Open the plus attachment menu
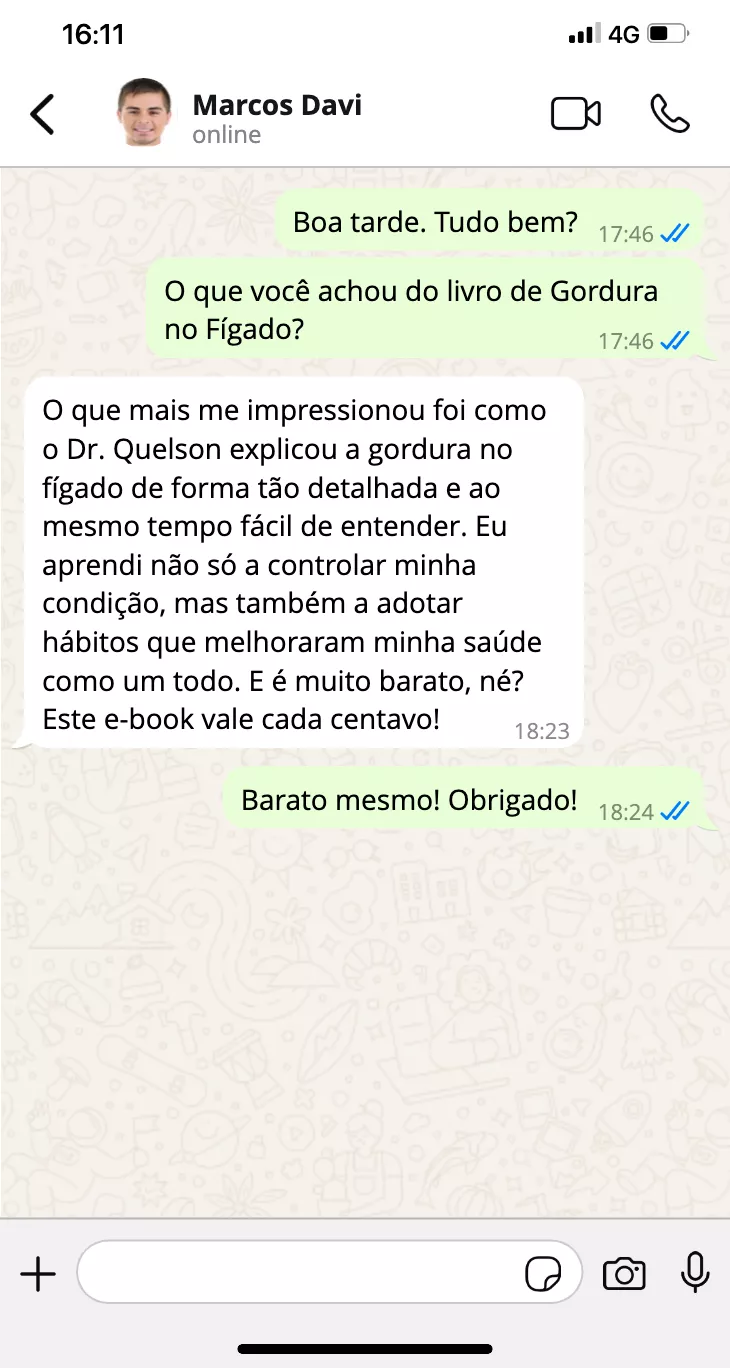 (38, 1274)
